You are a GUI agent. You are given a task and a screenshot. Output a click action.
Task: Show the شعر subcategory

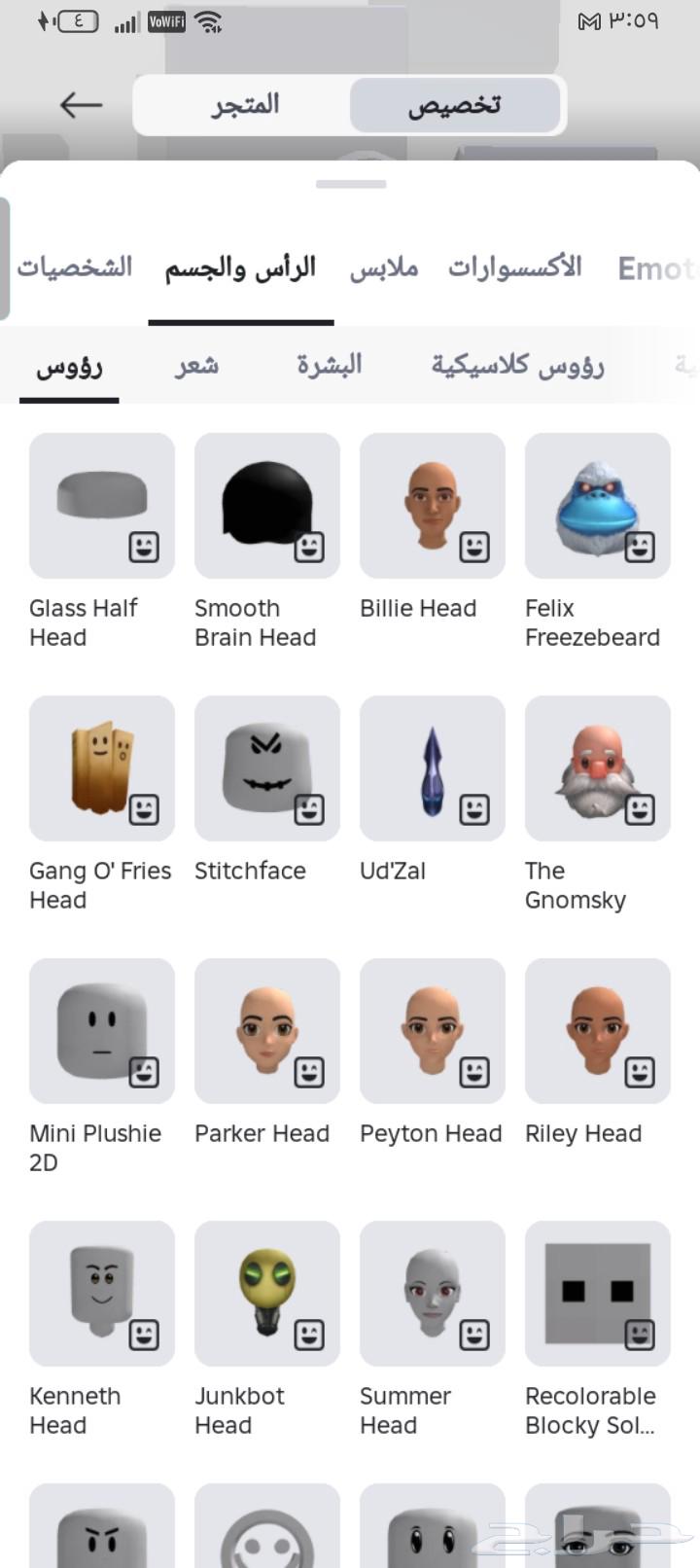click(197, 365)
